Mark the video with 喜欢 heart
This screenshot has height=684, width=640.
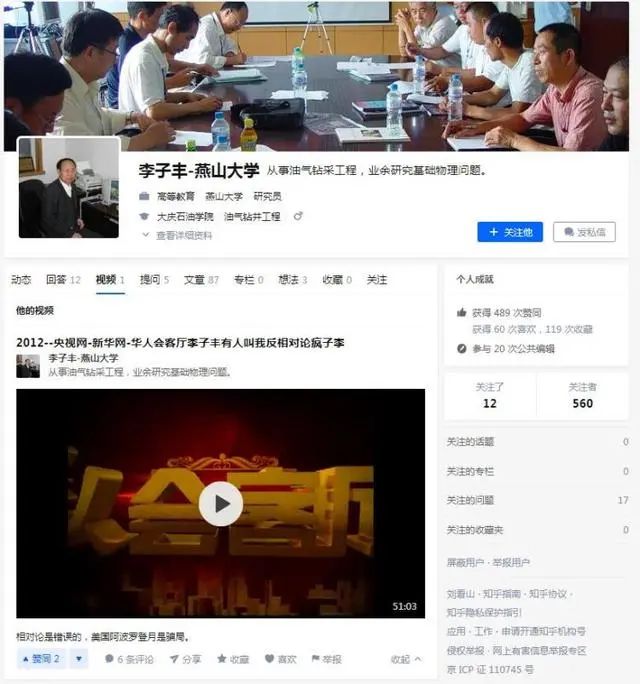point(280,659)
